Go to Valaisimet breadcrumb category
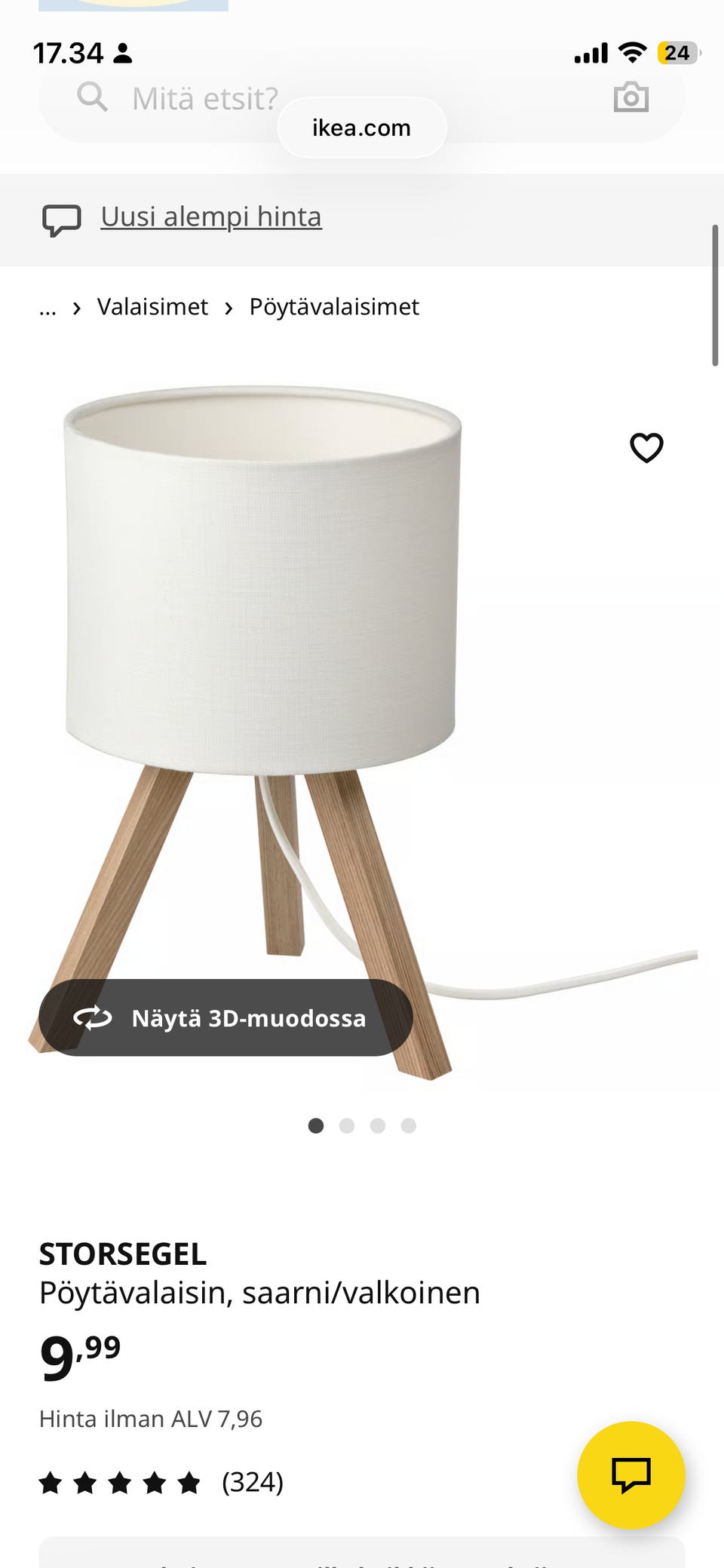 (152, 307)
